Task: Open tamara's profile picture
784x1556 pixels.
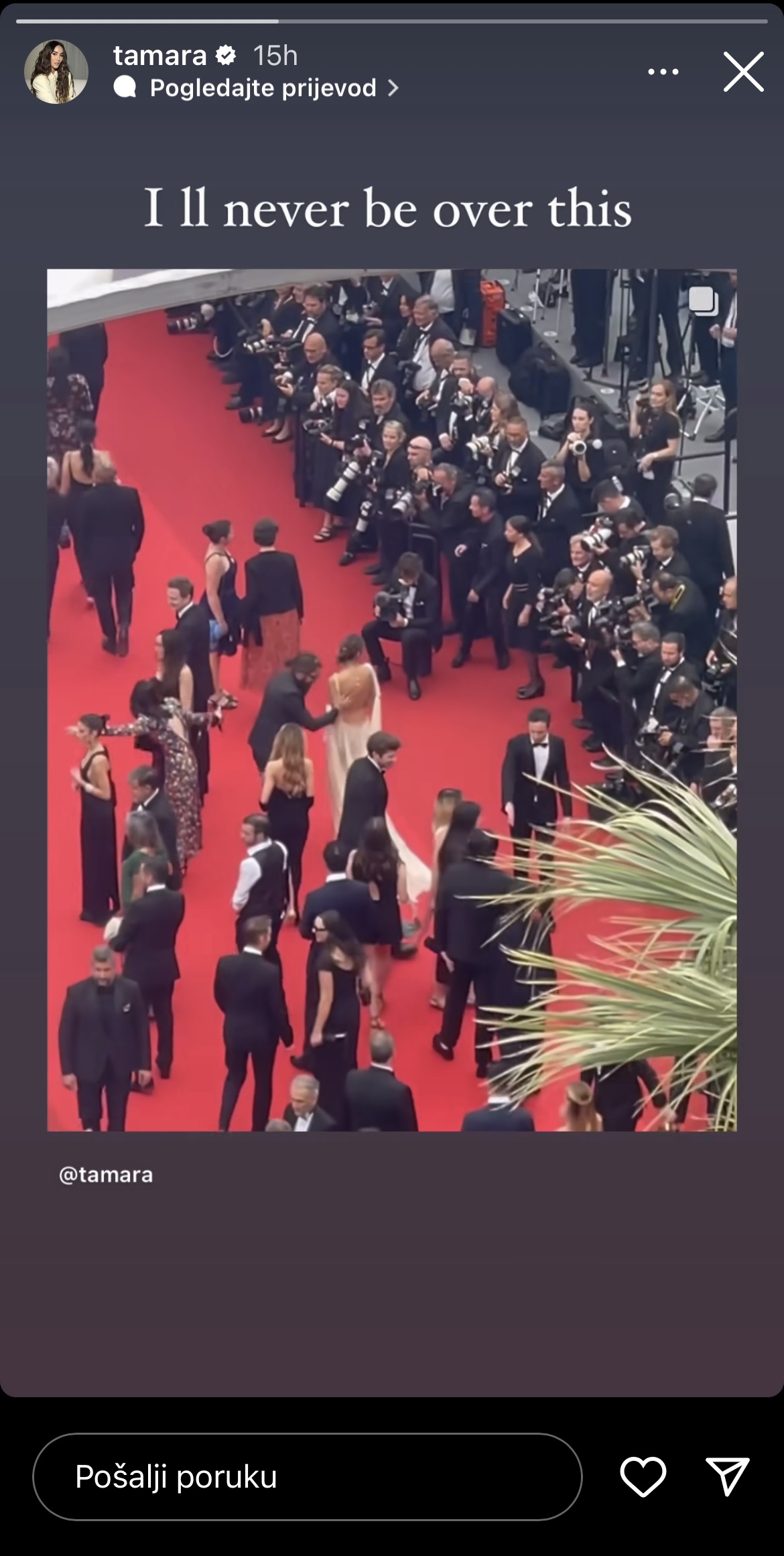Action: (56, 72)
